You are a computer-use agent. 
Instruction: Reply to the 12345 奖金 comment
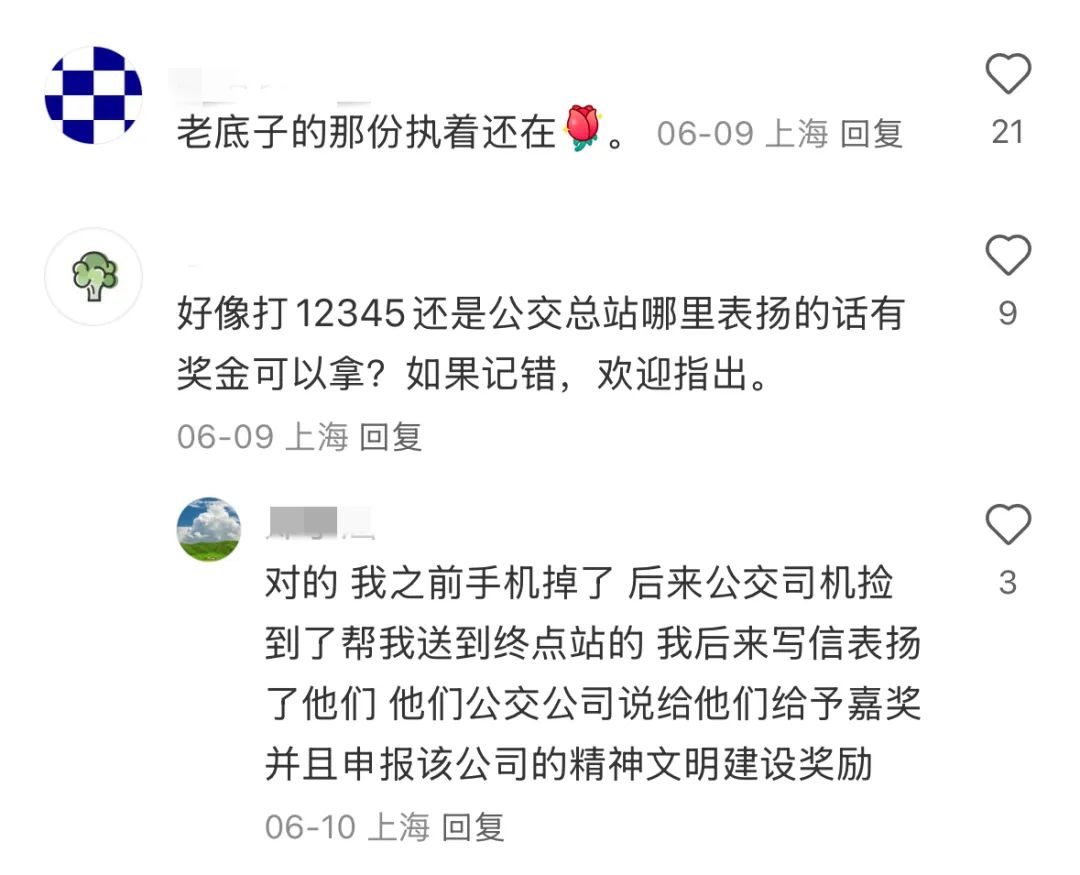391,437
